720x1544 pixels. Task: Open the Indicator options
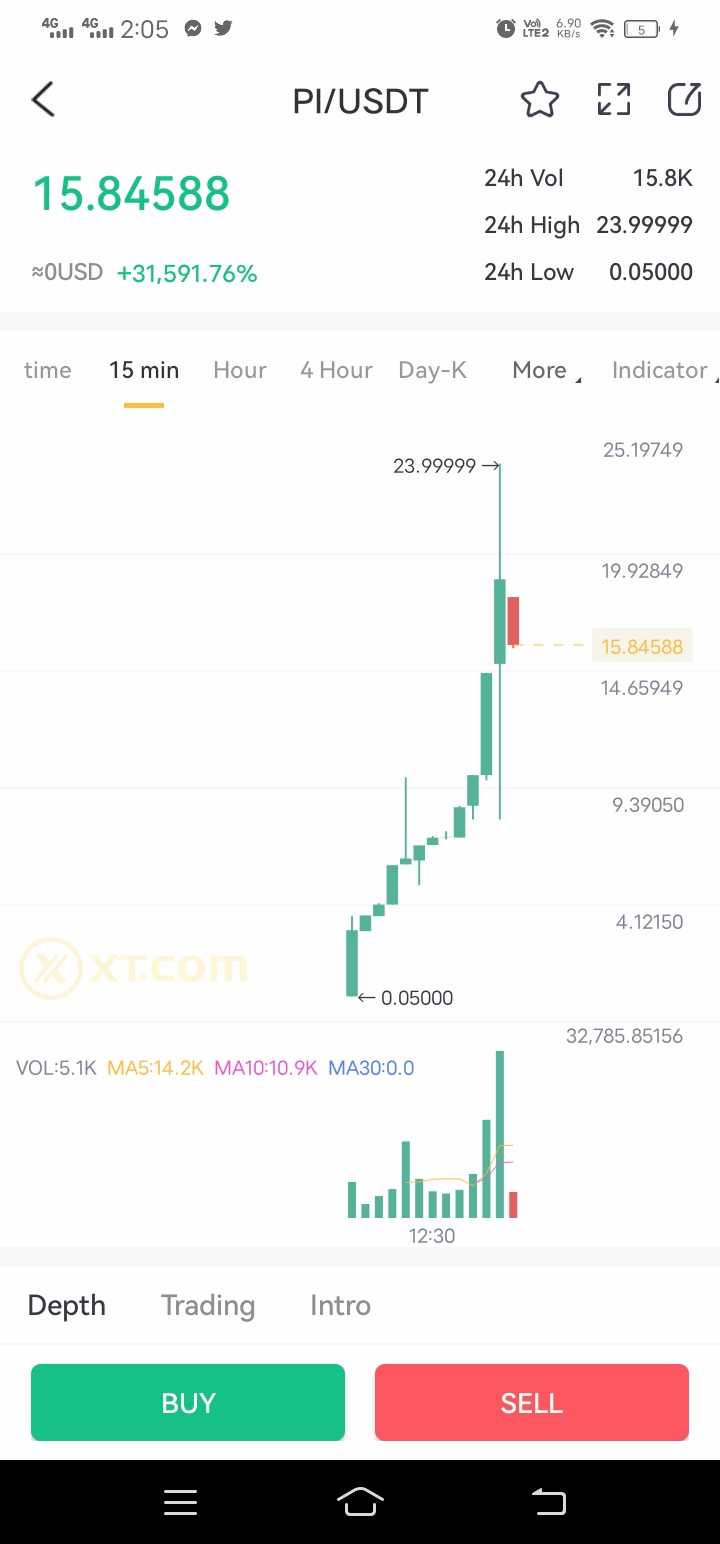pyautogui.click(x=662, y=370)
